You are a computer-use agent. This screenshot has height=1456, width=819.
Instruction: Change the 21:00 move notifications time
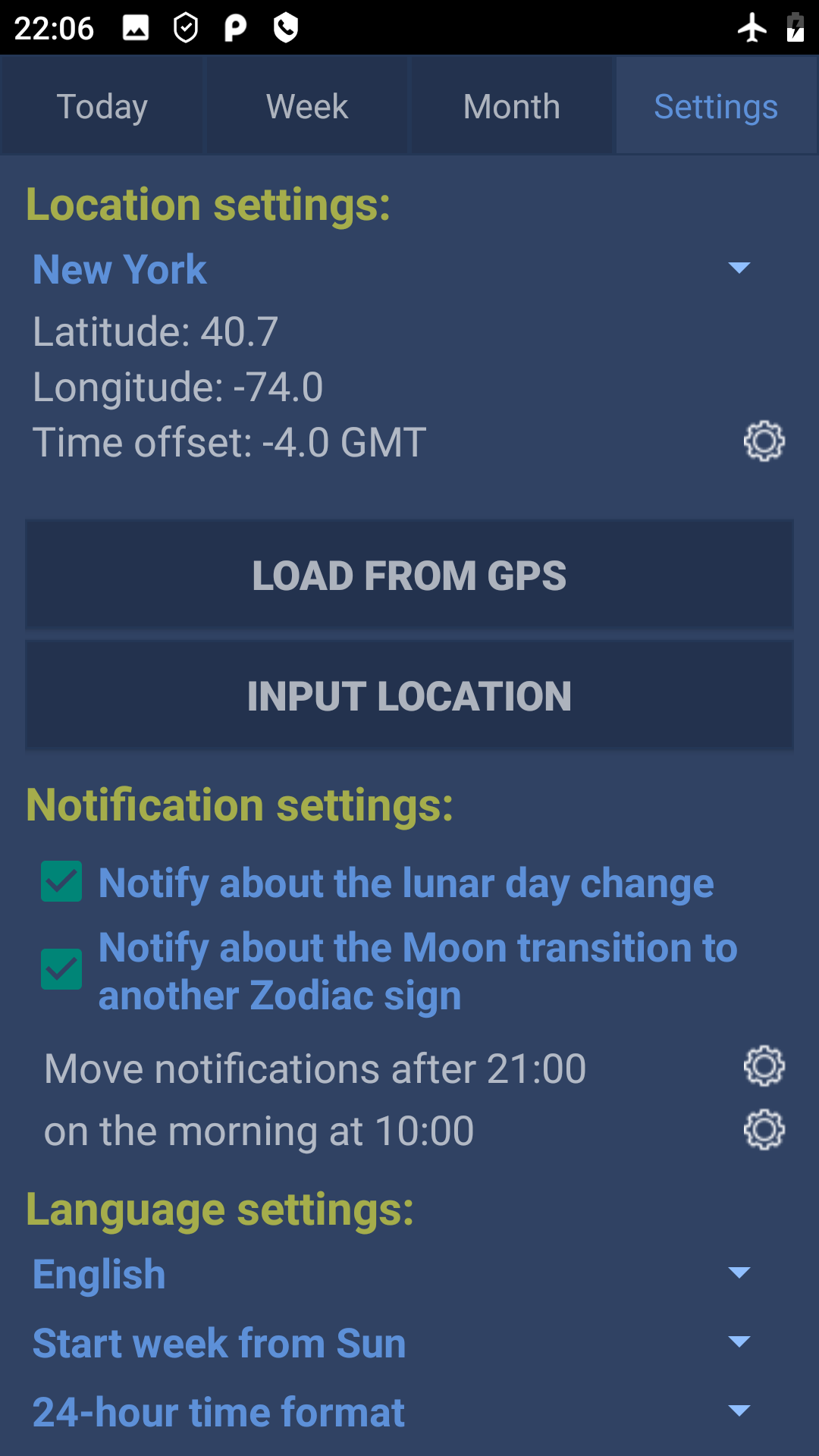point(764,1067)
